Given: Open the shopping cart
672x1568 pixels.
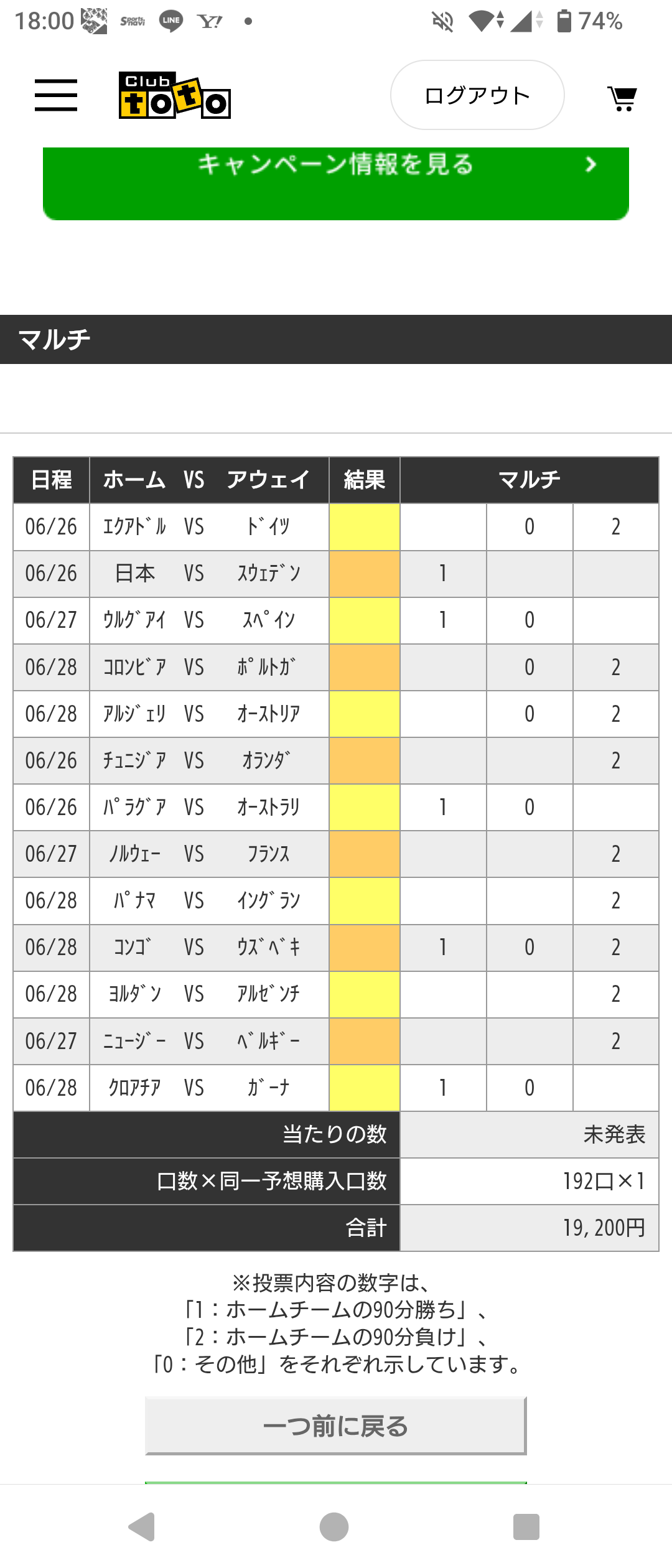Looking at the screenshot, I should pyautogui.click(x=622, y=98).
